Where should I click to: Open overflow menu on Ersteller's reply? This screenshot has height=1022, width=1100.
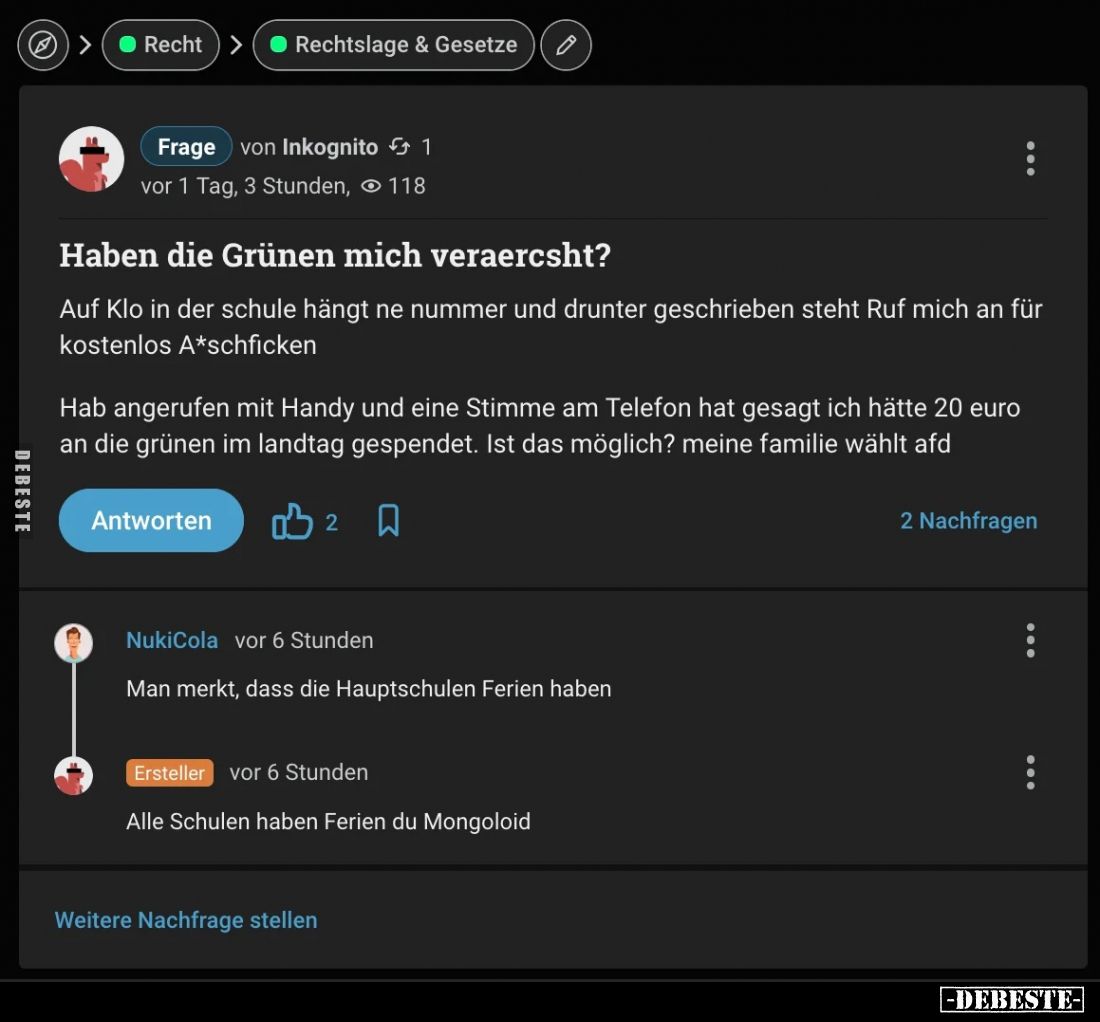tap(1030, 772)
